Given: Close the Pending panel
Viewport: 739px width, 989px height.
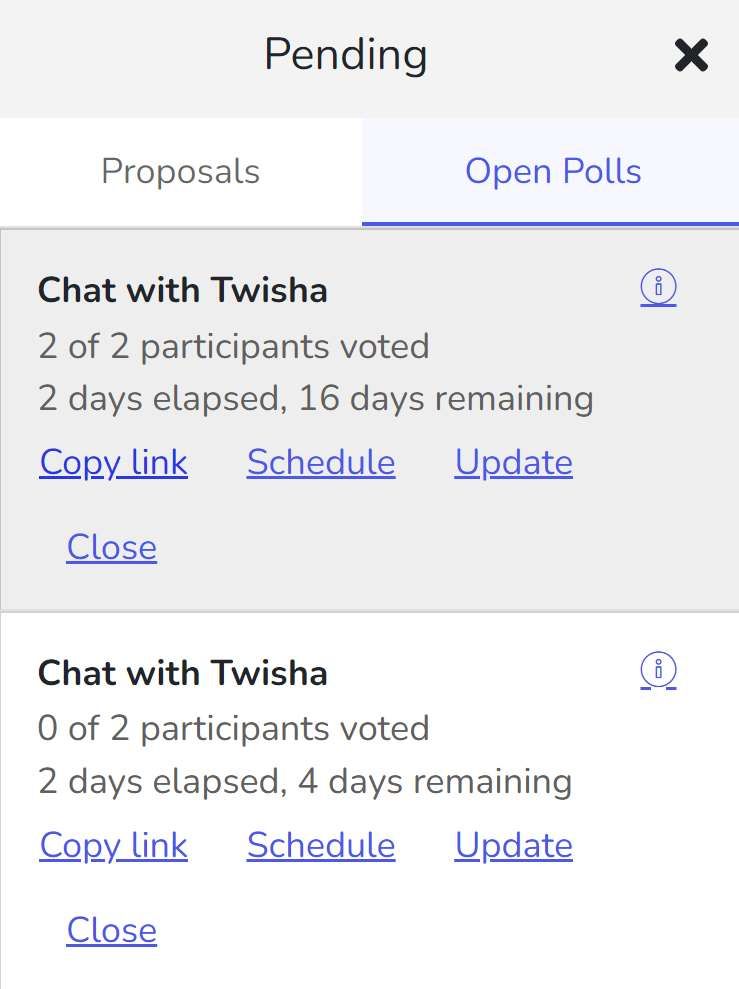Looking at the screenshot, I should point(691,56).
